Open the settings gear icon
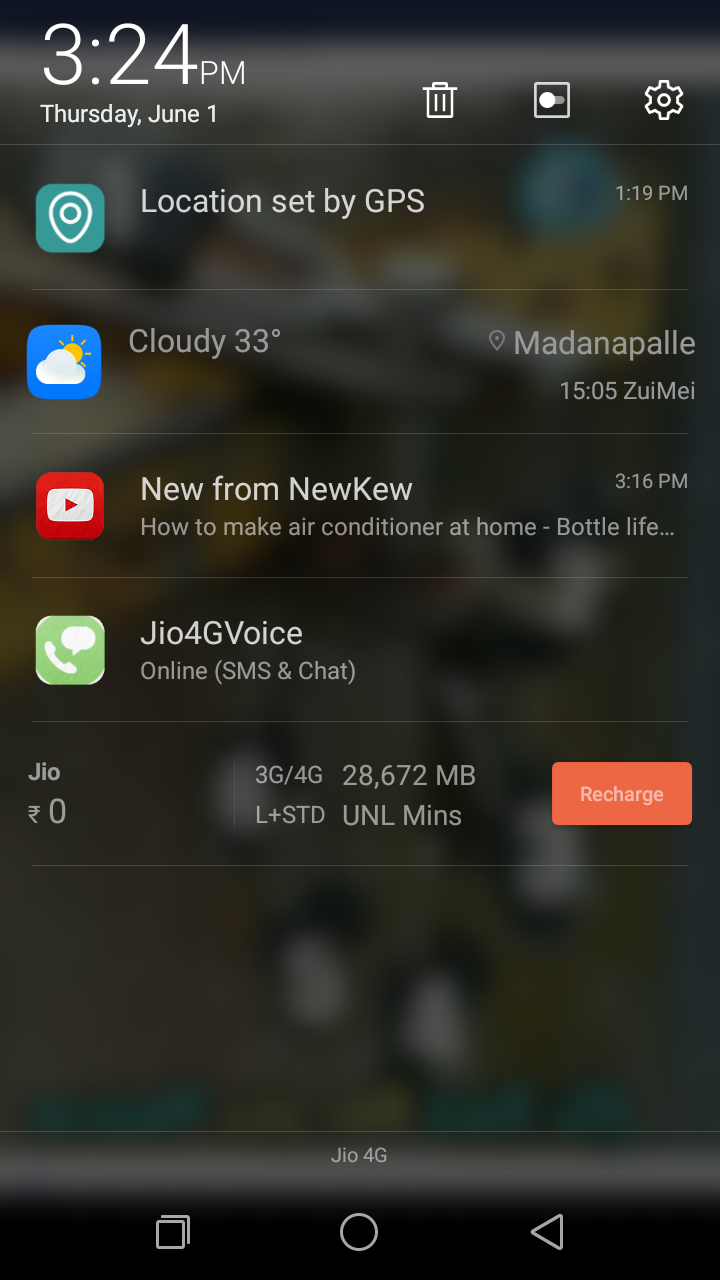The image size is (720, 1280). tap(664, 100)
